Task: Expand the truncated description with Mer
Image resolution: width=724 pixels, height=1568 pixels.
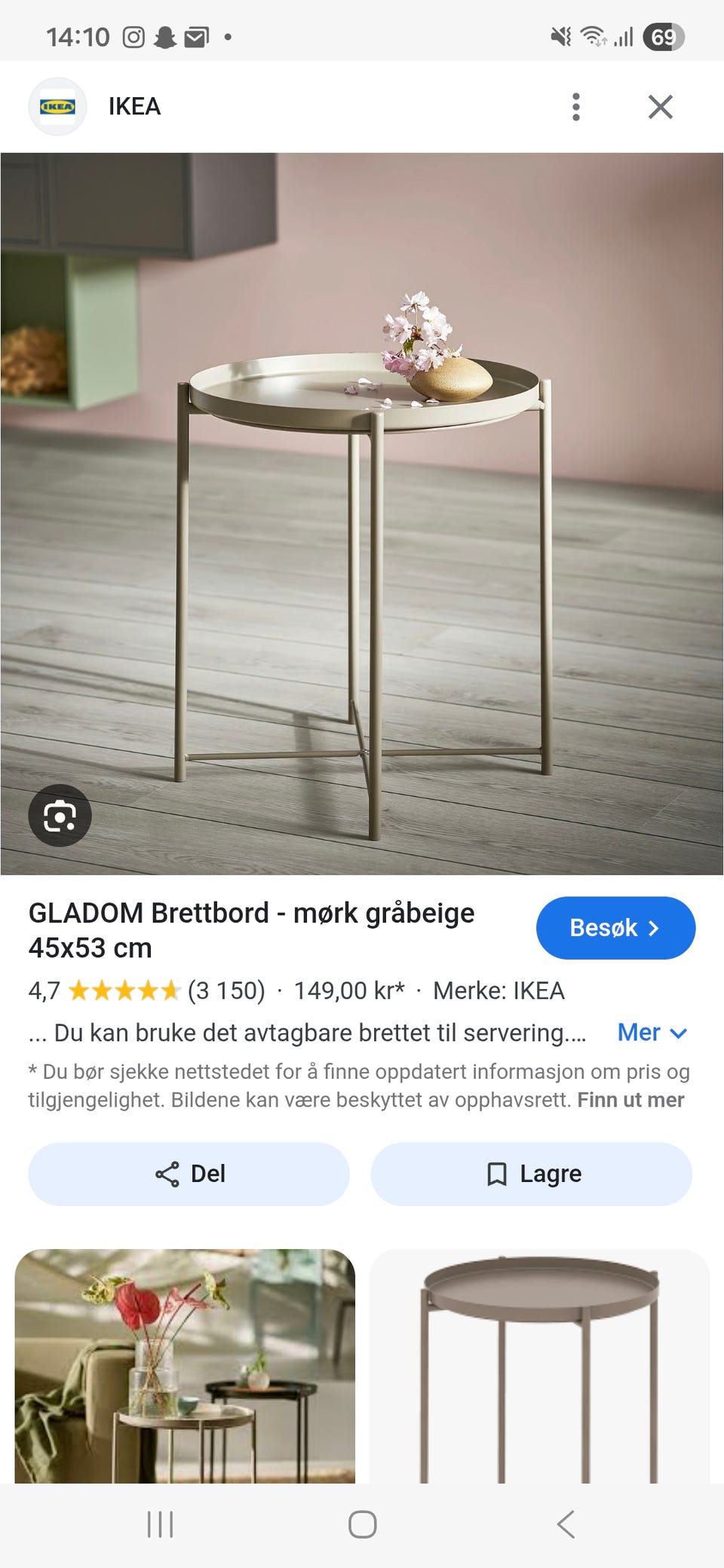Action: click(x=652, y=1033)
